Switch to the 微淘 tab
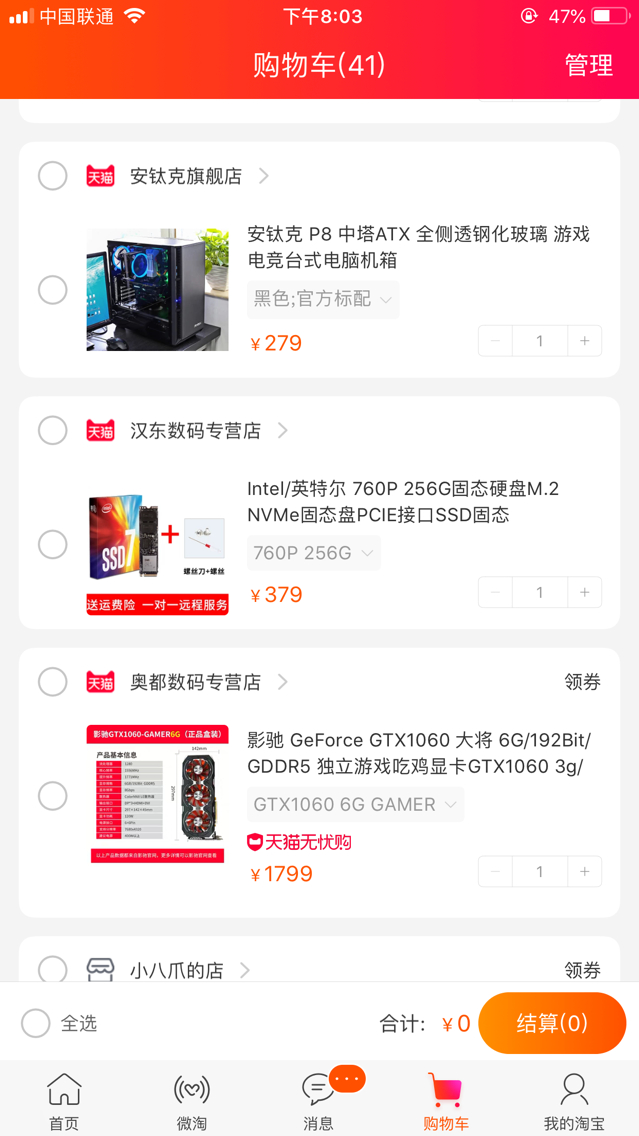Screen dimensions: 639x1136 coord(192,1100)
